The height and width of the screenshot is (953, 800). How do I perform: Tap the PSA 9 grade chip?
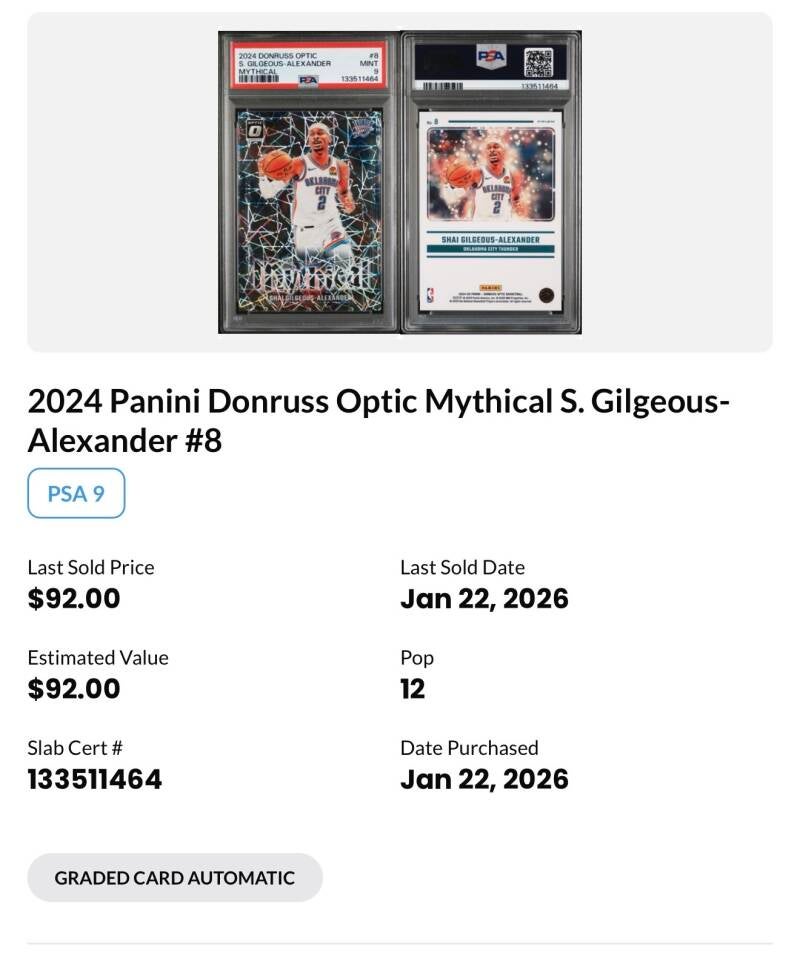point(76,493)
